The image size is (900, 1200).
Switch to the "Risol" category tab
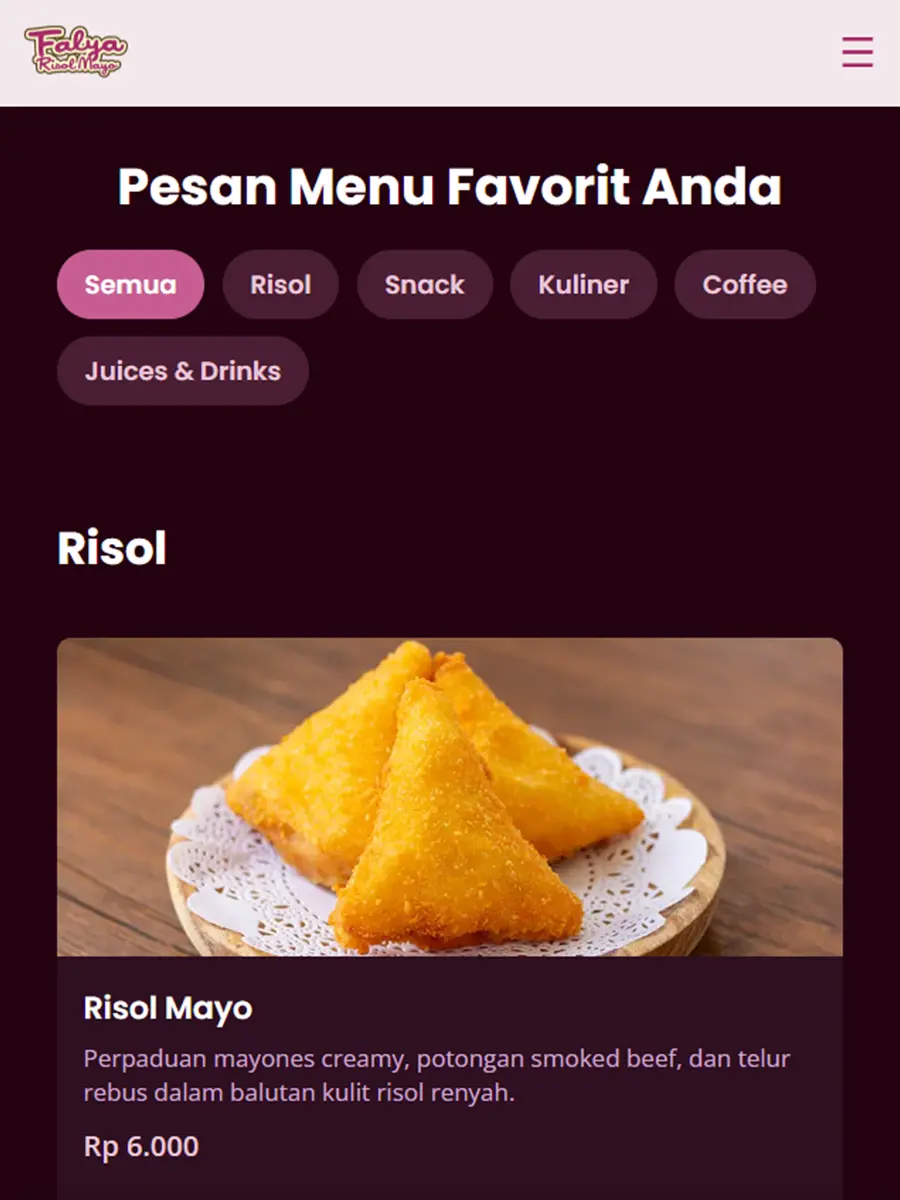280,284
